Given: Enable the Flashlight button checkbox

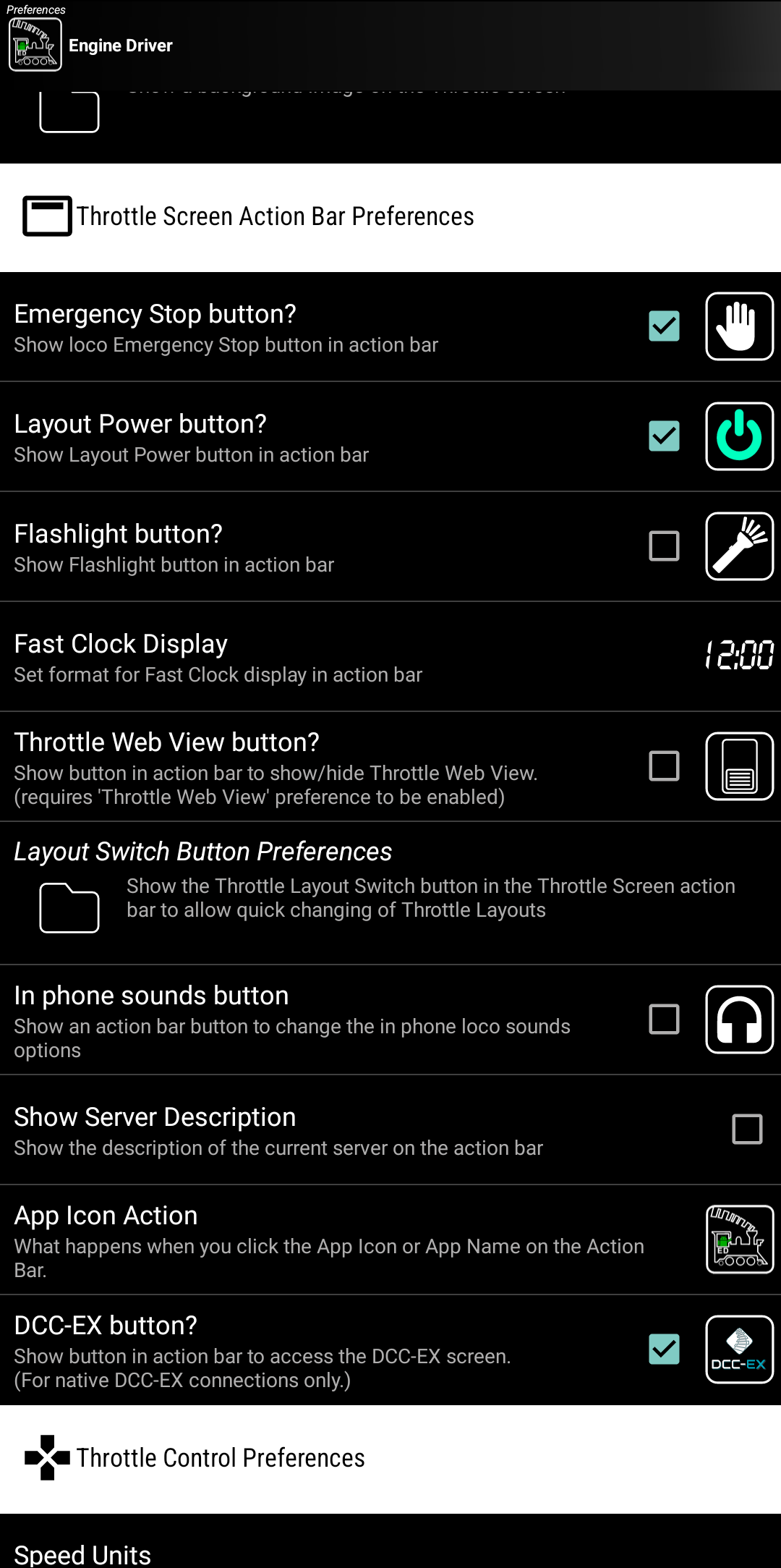Looking at the screenshot, I should 664,546.
